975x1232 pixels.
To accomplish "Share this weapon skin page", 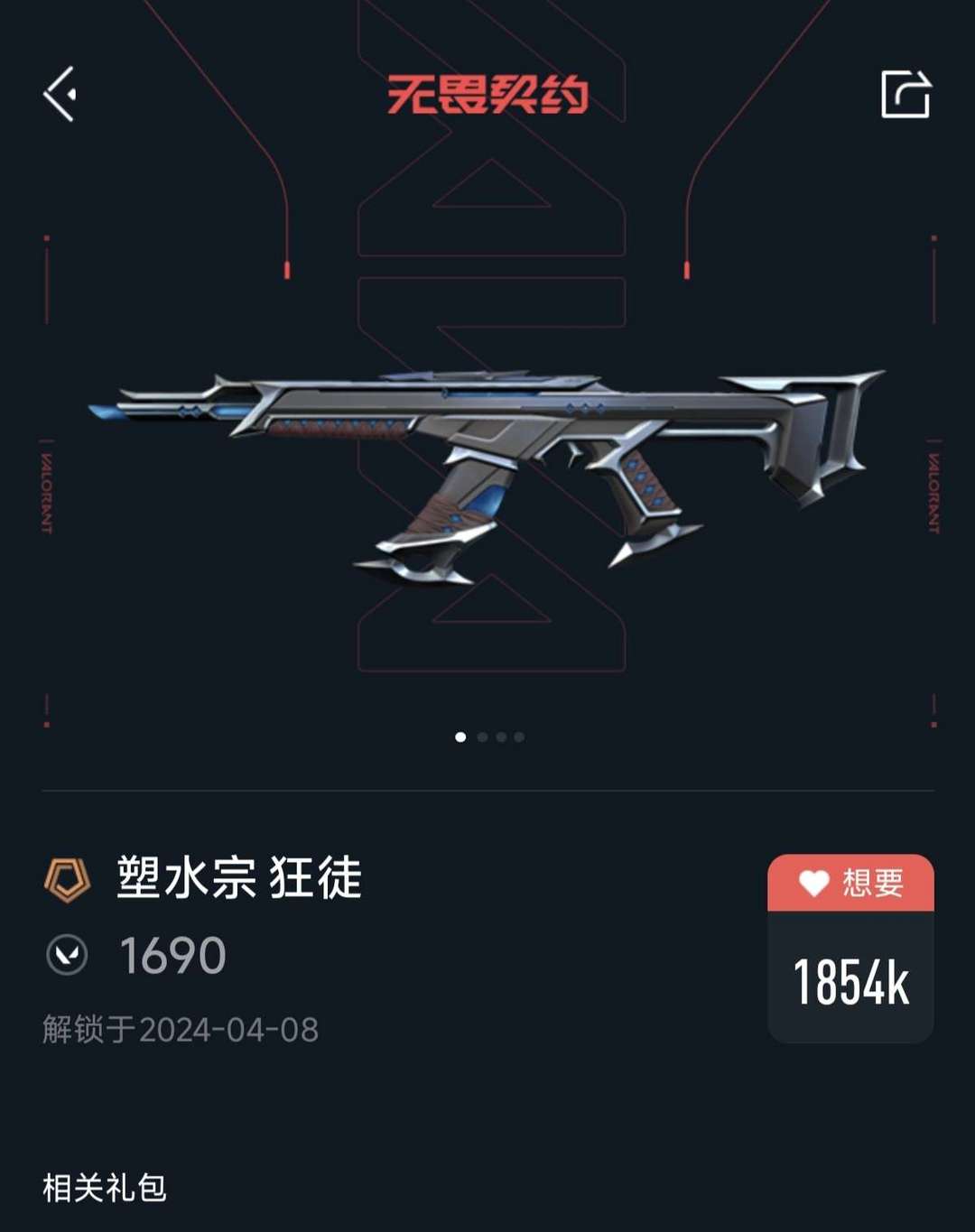I will (x=905, y=94).
